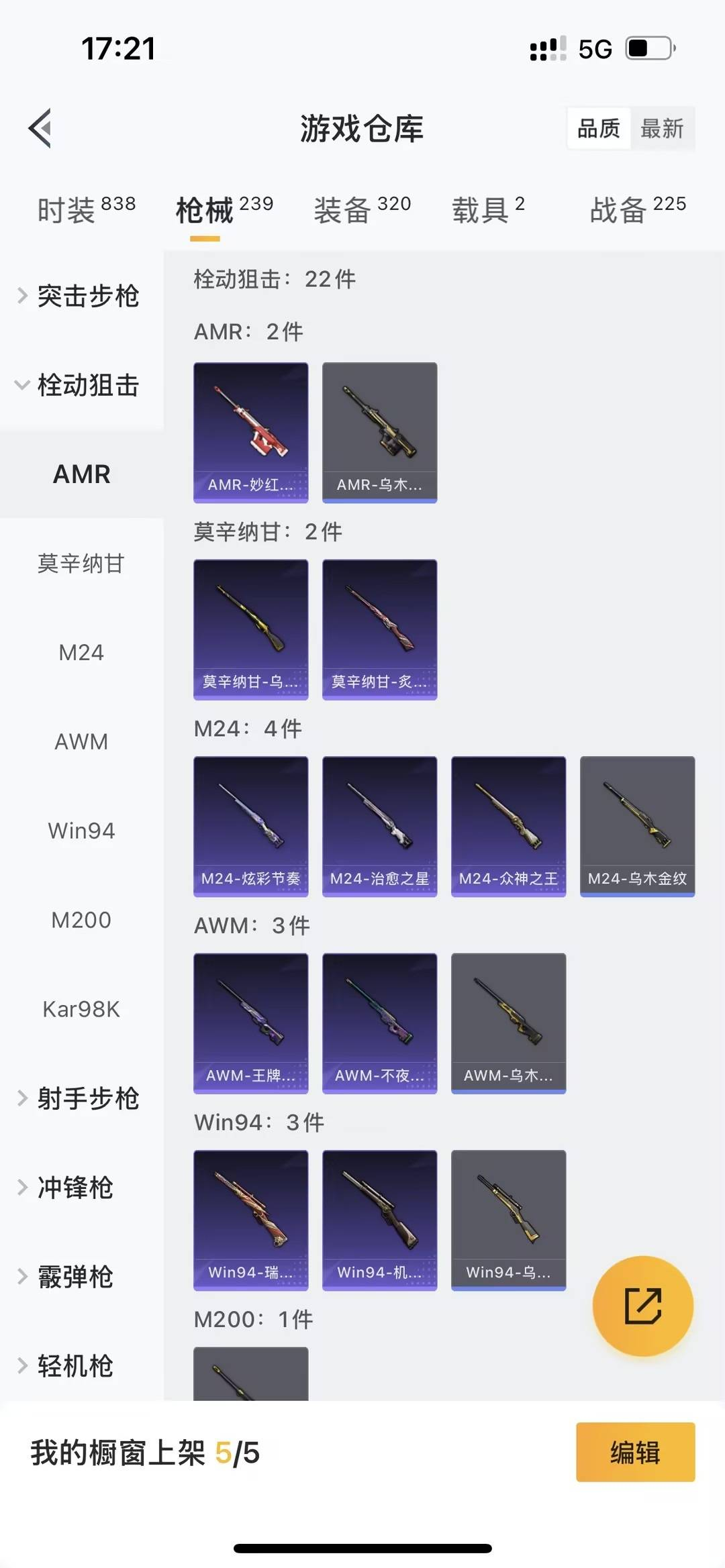This screenshot has height=1568, width=725.
Task: Expand the 突击步枪 category
Action: pyautogui.click(x=81, y=296)
